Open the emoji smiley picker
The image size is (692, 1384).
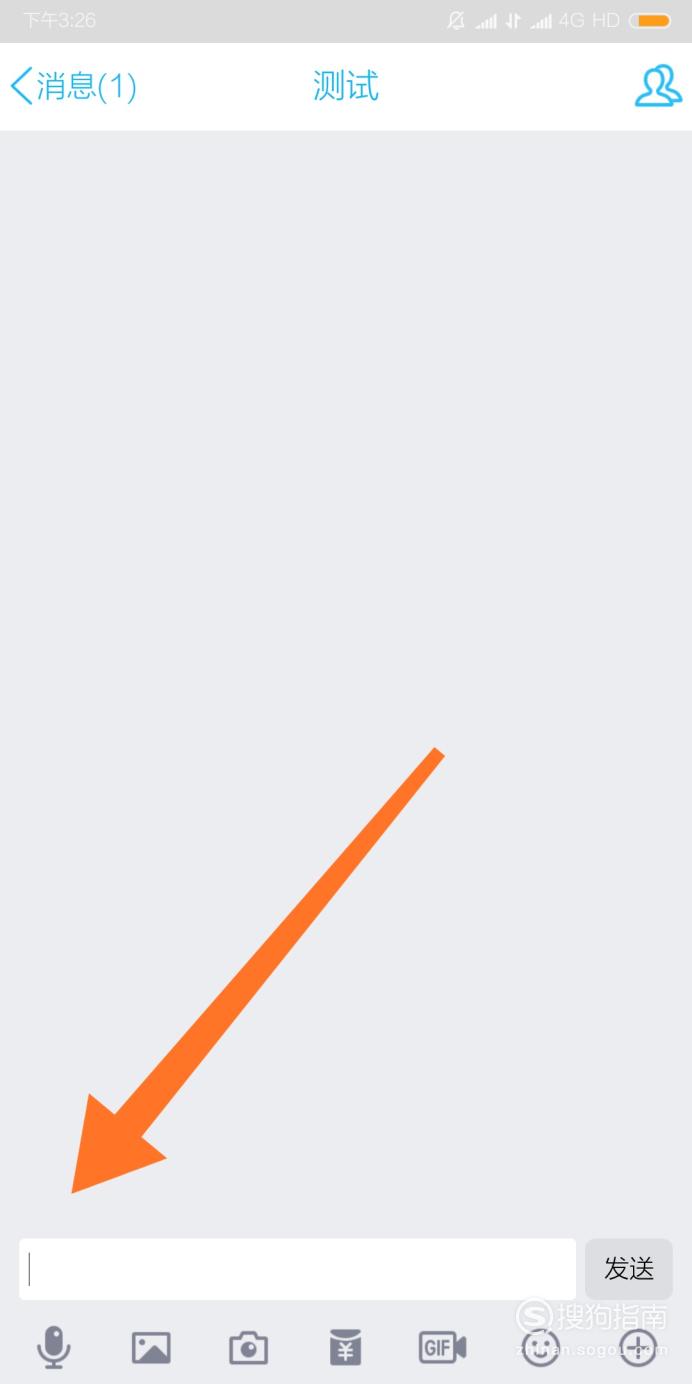(540, 1348)
